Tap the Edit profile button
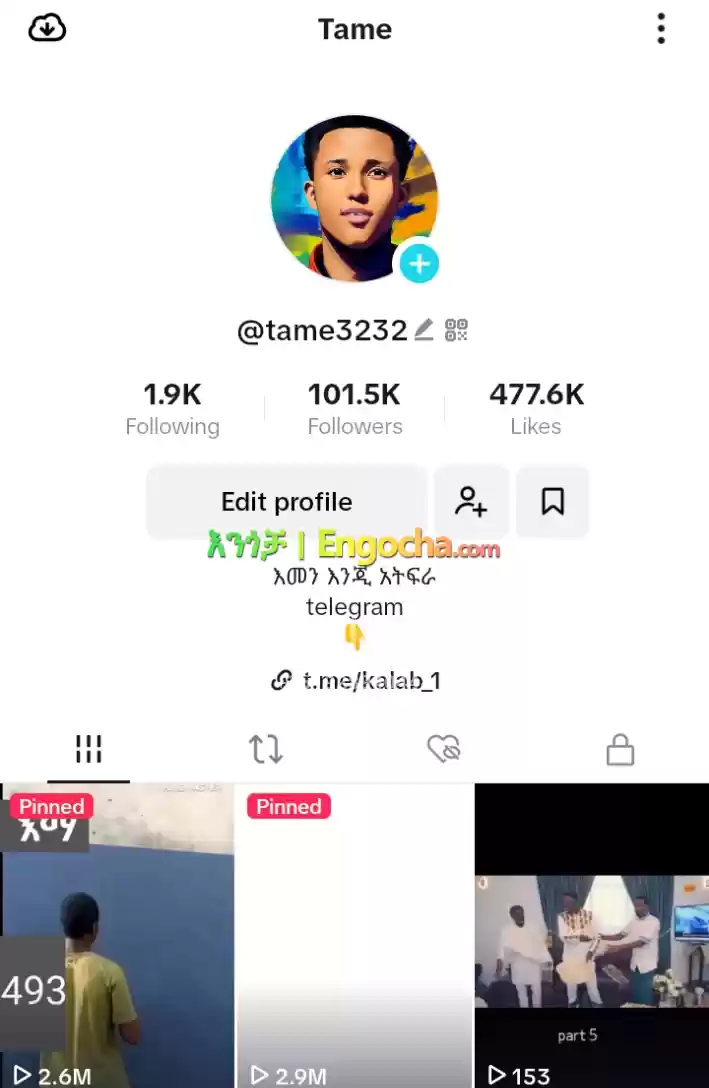Screen dimensions: 709x1088 pos(287,501)
